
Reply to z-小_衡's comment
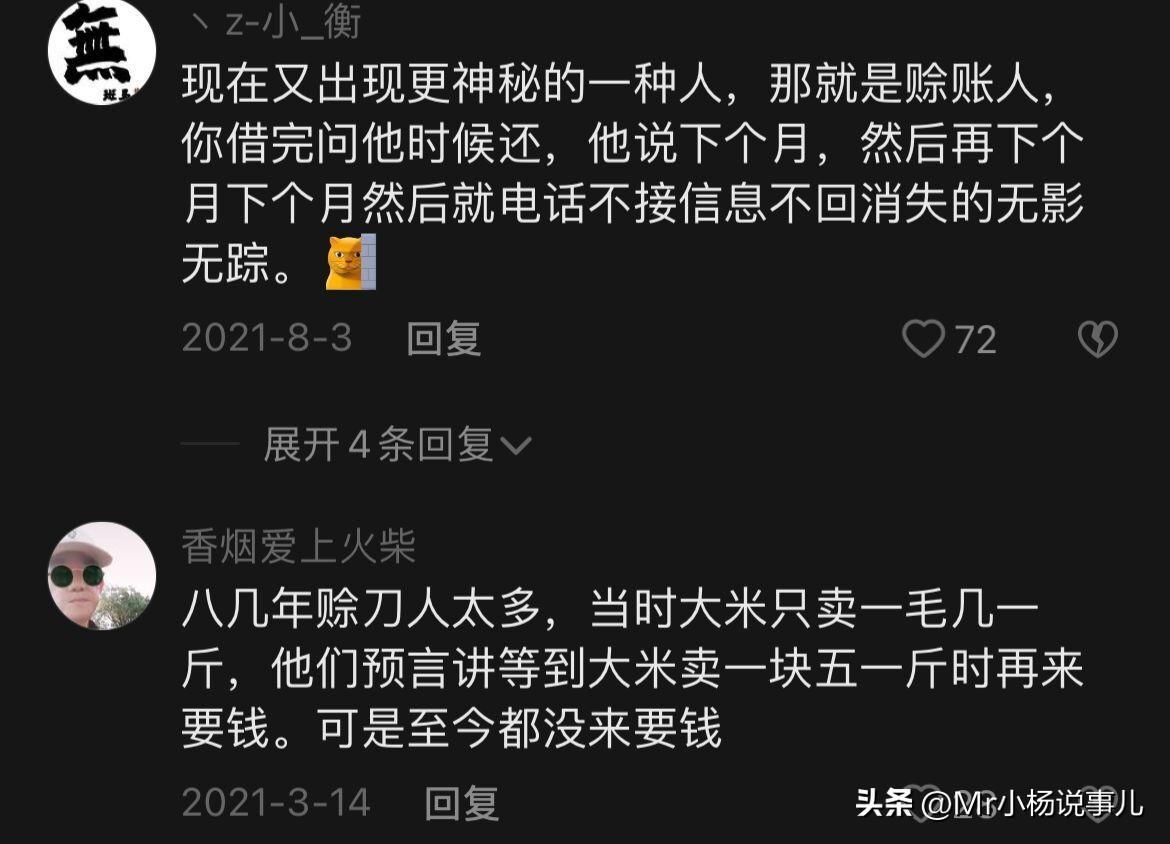(443, 339)
